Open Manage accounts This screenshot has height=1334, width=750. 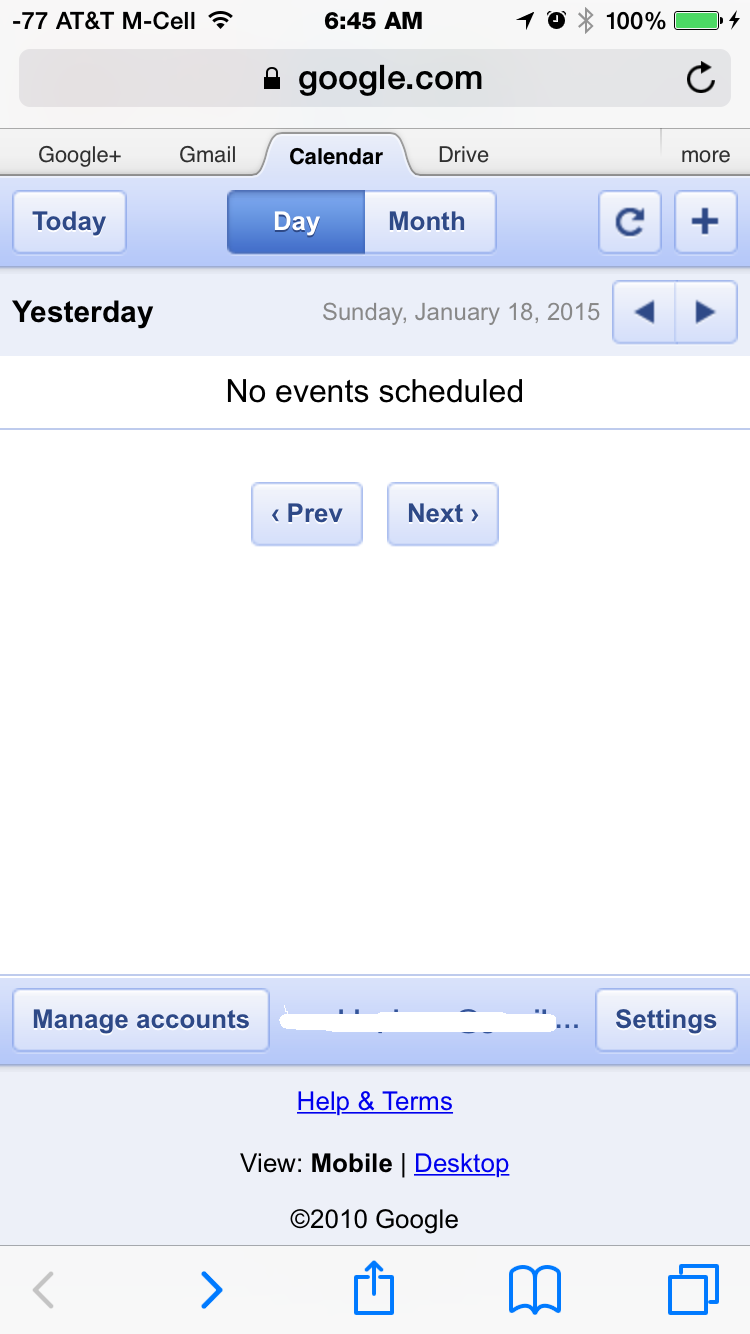tap(141, 1020)
